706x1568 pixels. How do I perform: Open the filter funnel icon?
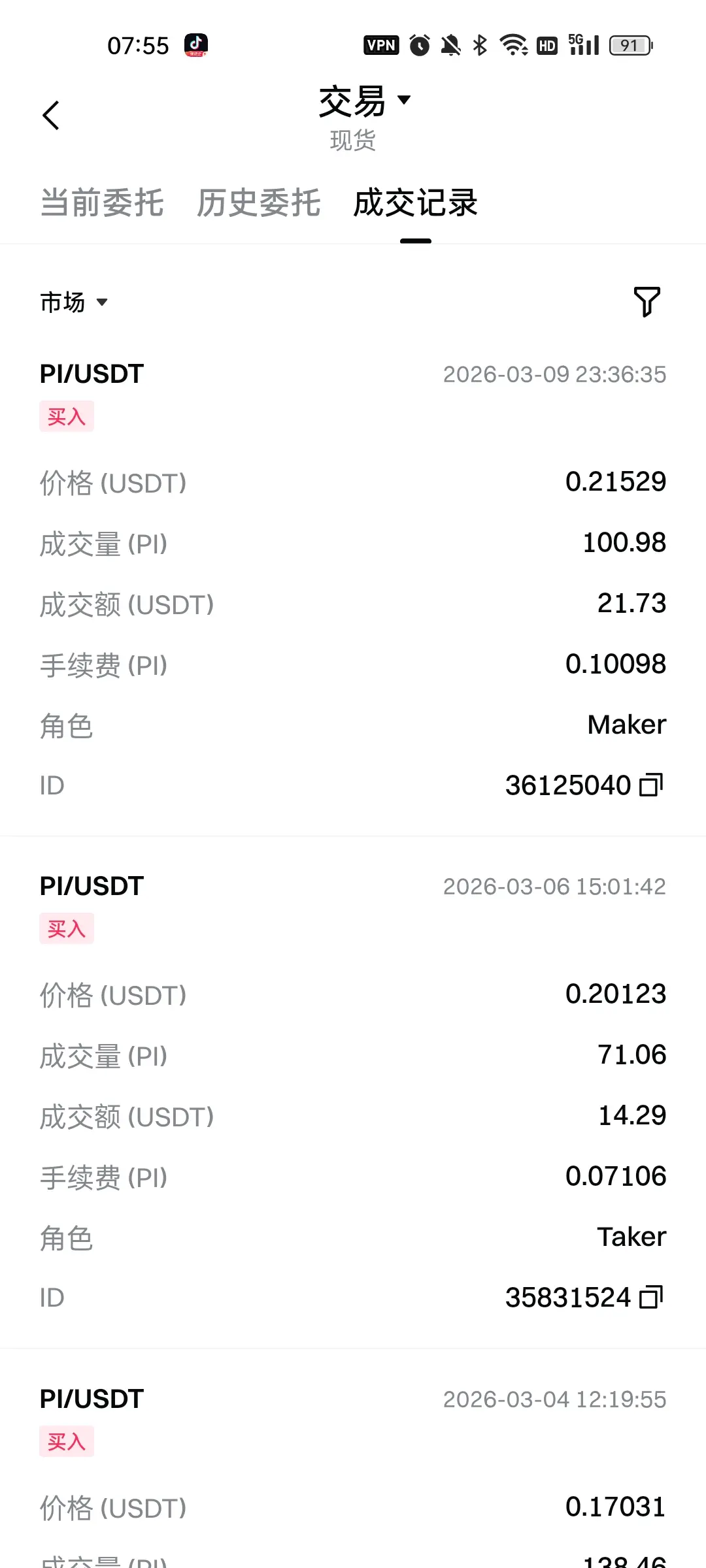pyautogui.click(x=647, y=302)
